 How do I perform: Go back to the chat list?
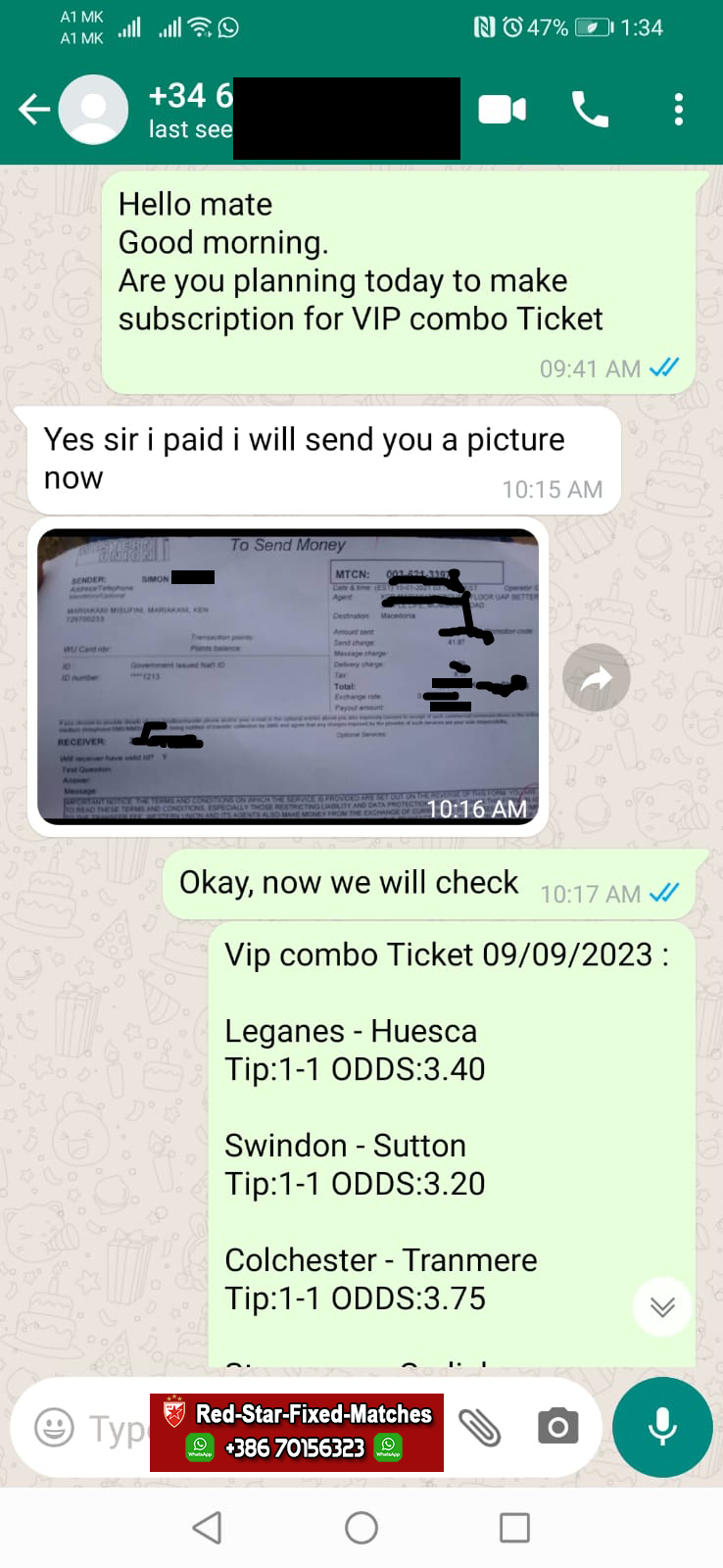(34, 110)
